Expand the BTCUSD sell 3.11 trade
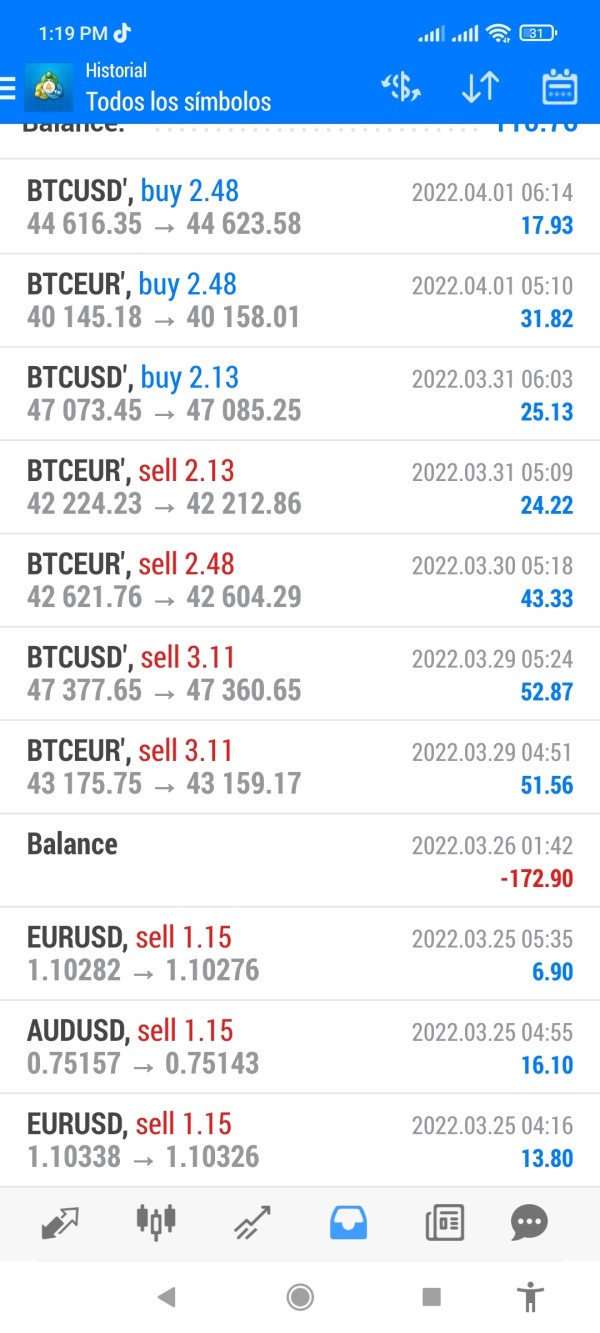 [300, 674]
